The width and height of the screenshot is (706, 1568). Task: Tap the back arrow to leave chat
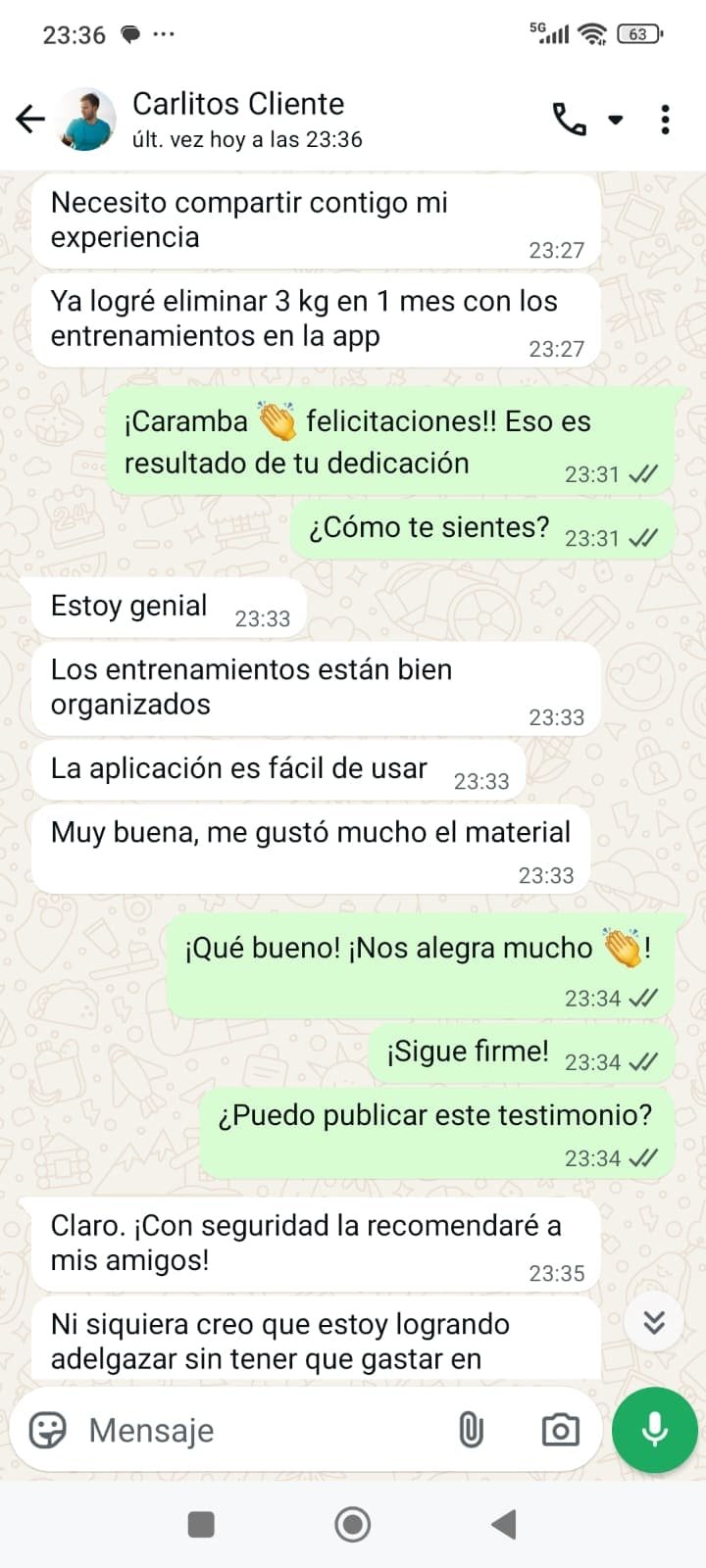(x=29, y=119)
